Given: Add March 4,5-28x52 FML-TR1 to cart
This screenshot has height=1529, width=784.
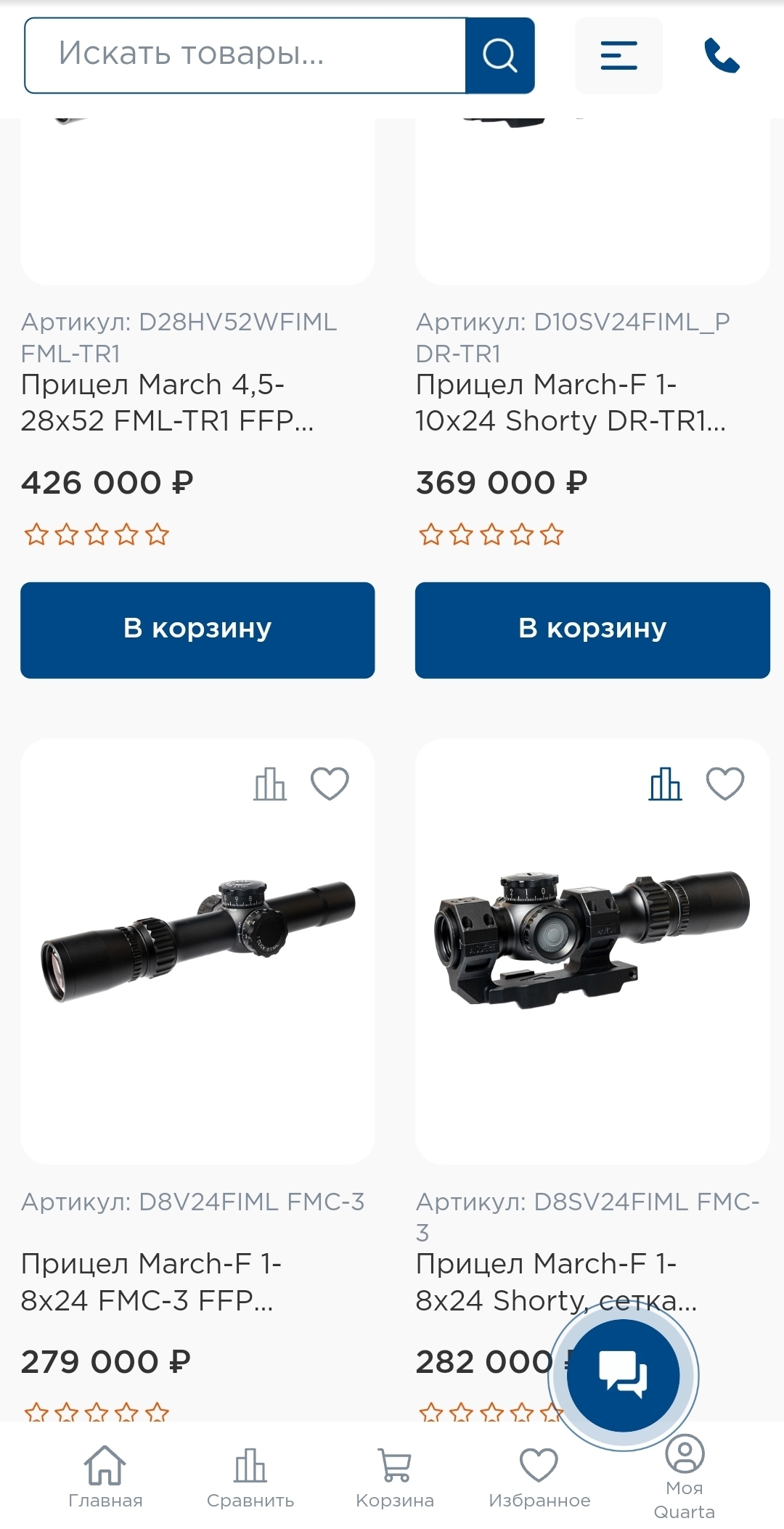Looking at the screenshot, I should (x=197, y=629).
